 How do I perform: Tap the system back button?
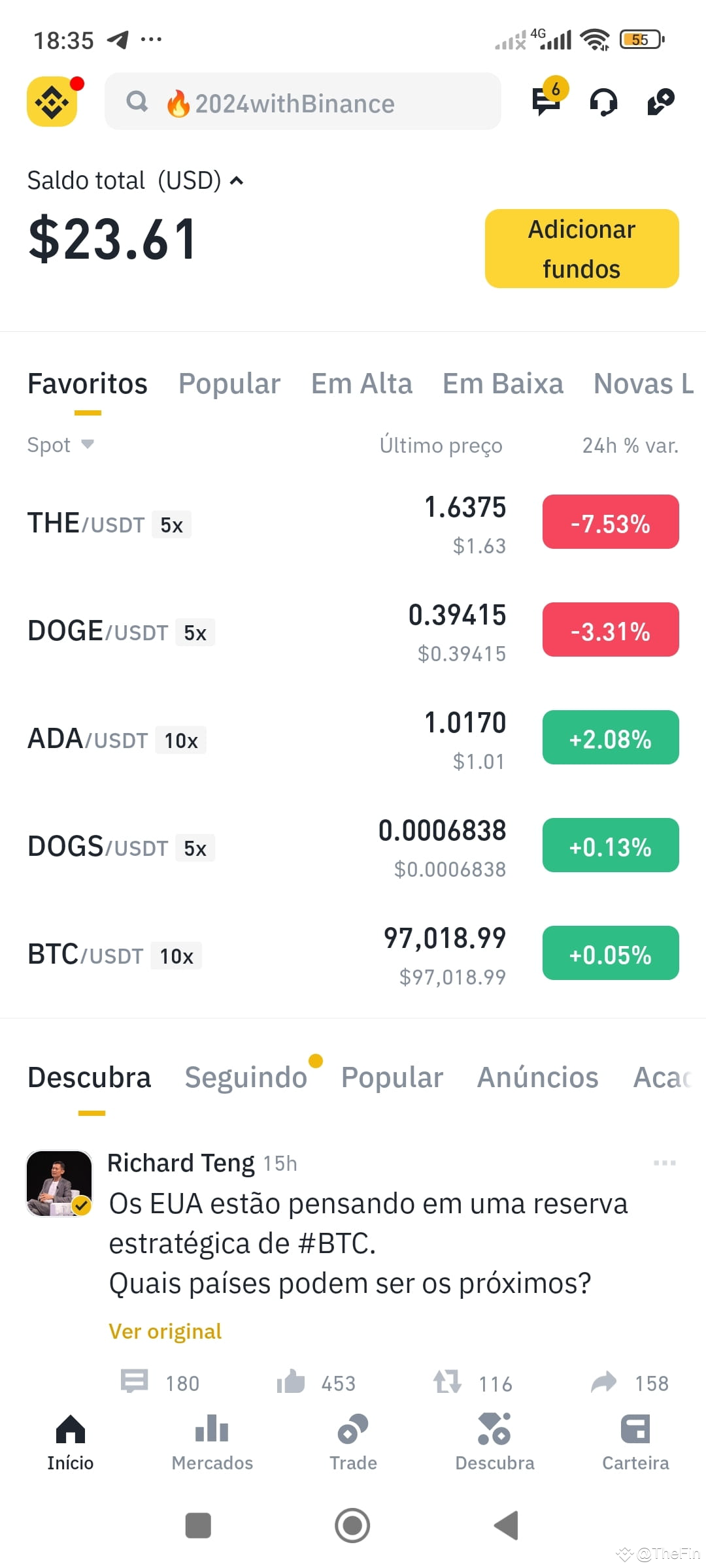pos(507,1526)
